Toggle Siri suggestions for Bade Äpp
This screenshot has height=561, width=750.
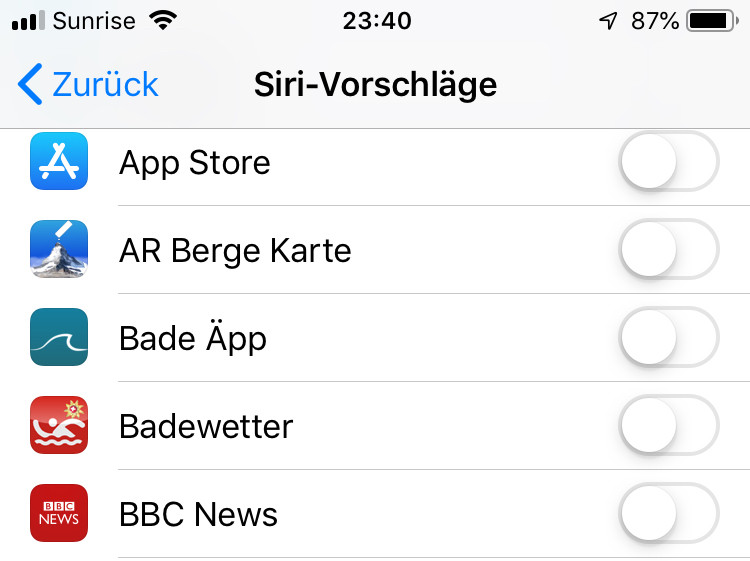[668, 337]
